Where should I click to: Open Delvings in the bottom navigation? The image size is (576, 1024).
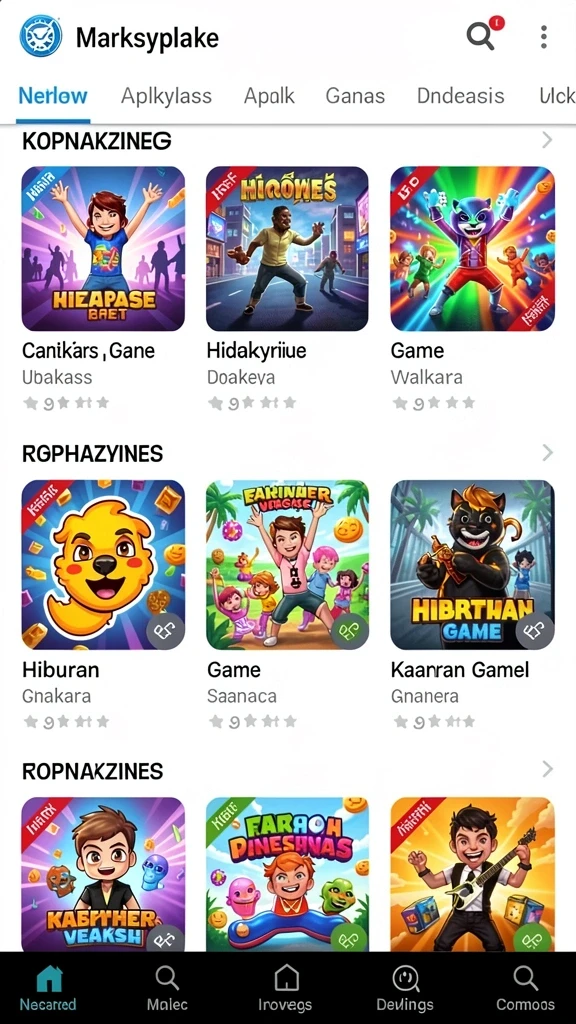click(405, 988)
